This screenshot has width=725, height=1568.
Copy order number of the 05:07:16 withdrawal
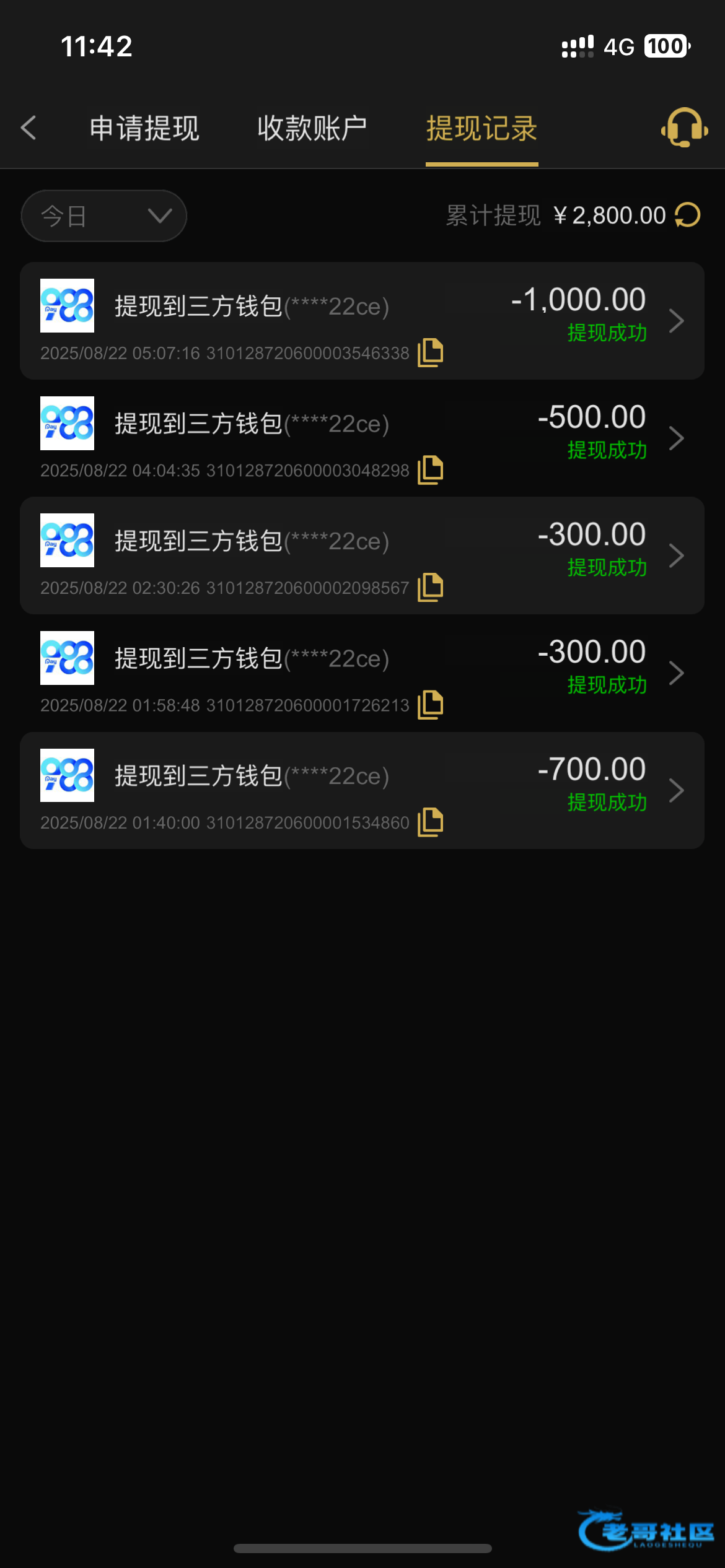click(x=430, y=353)
